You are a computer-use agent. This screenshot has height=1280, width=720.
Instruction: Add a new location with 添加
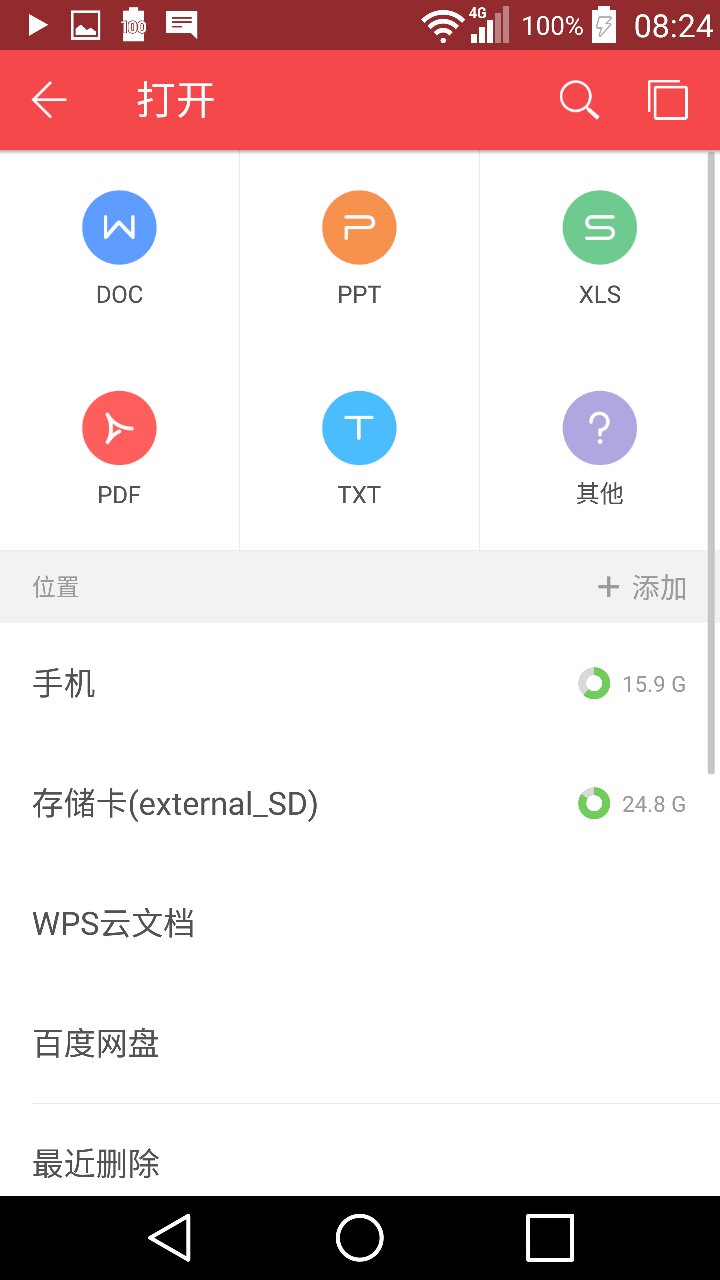tap(641, 587)
